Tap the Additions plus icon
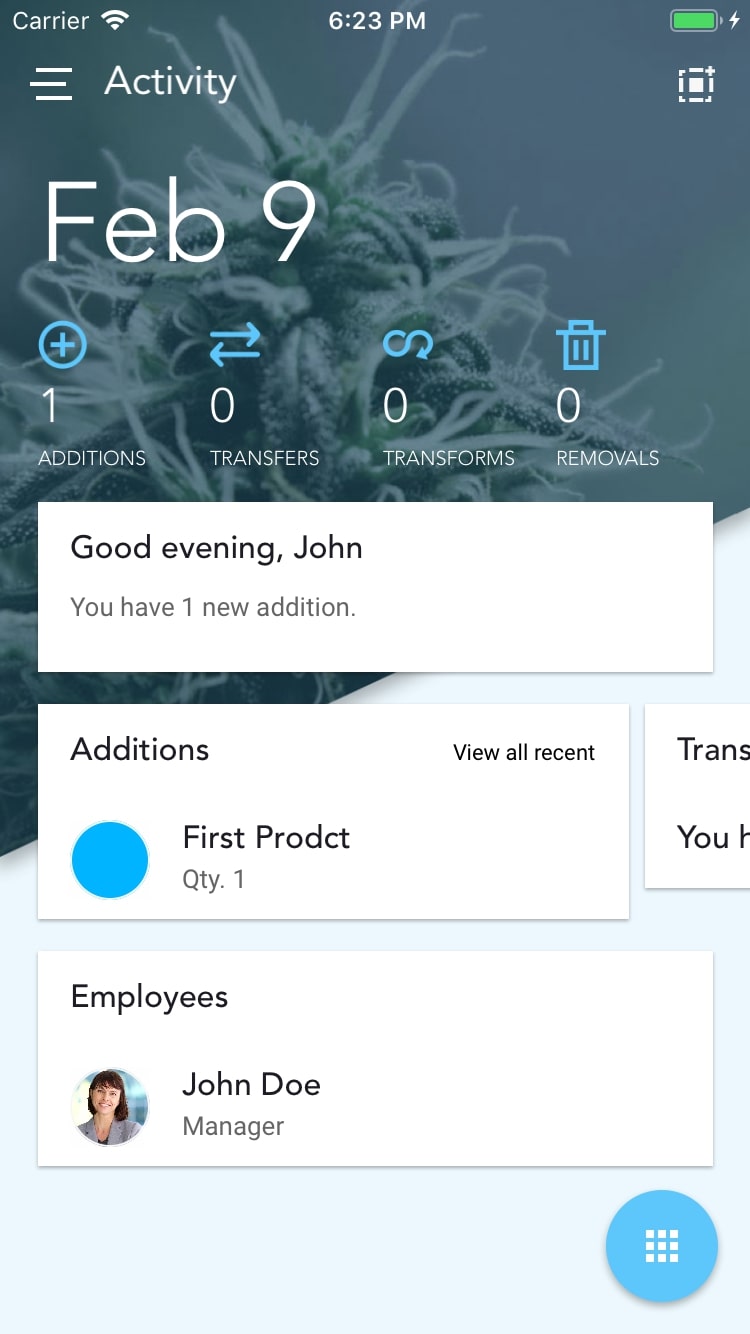The image size is (750, 1334). (x=63, y=346)
